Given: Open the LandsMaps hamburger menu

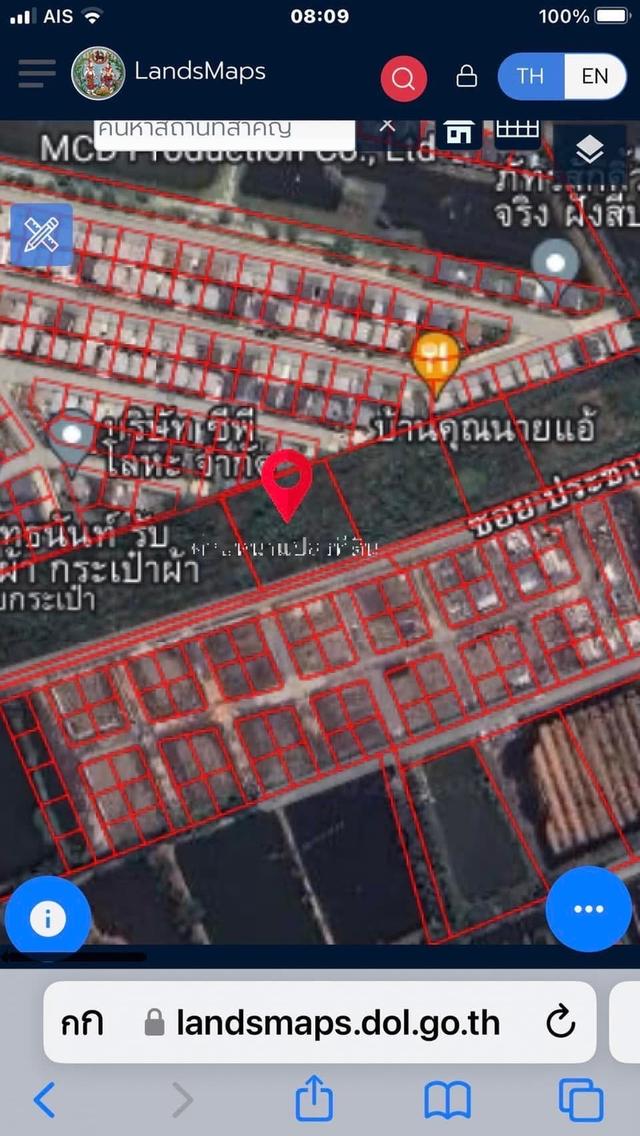Looking at the screenshot, I should [x=37, y=73].
